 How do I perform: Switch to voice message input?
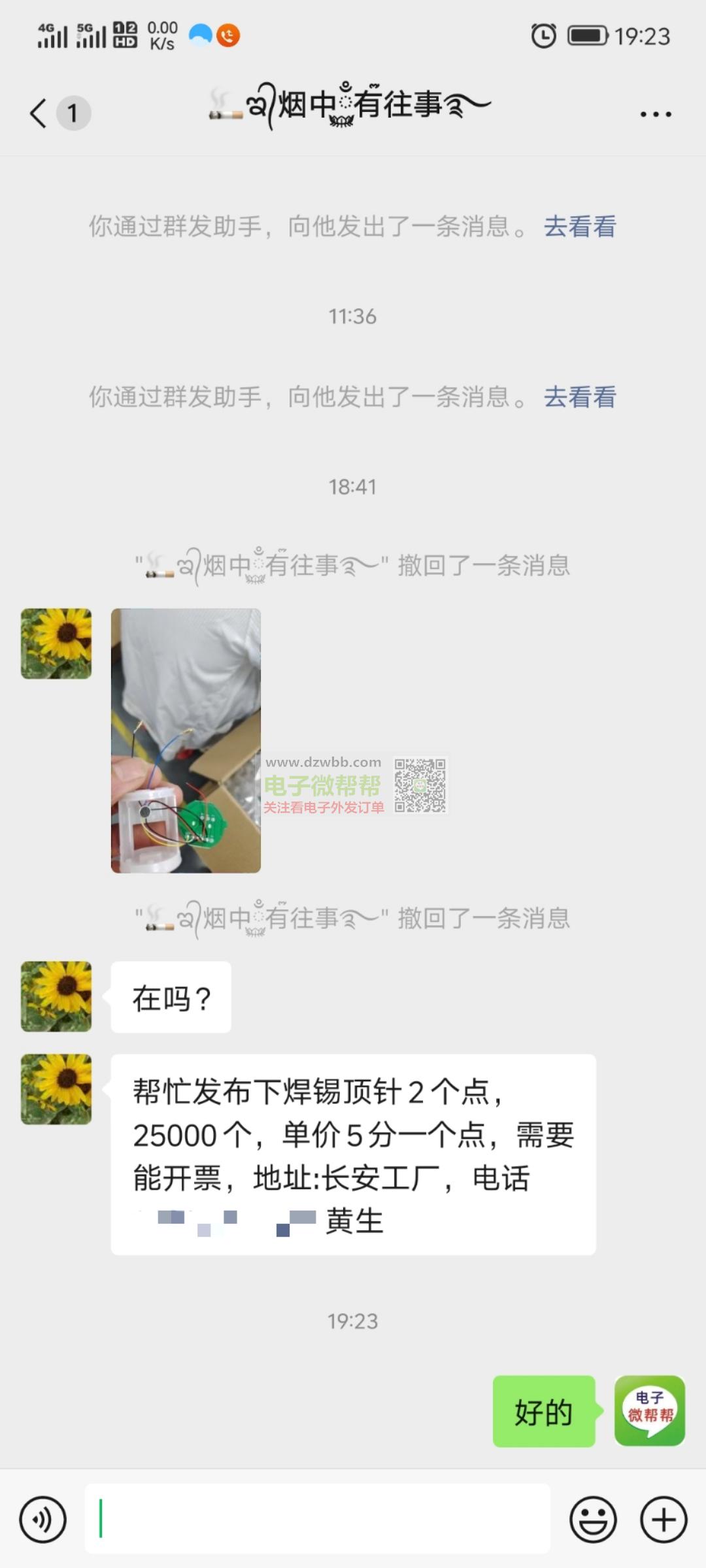pyautogui.click(x=43, y=1519)
